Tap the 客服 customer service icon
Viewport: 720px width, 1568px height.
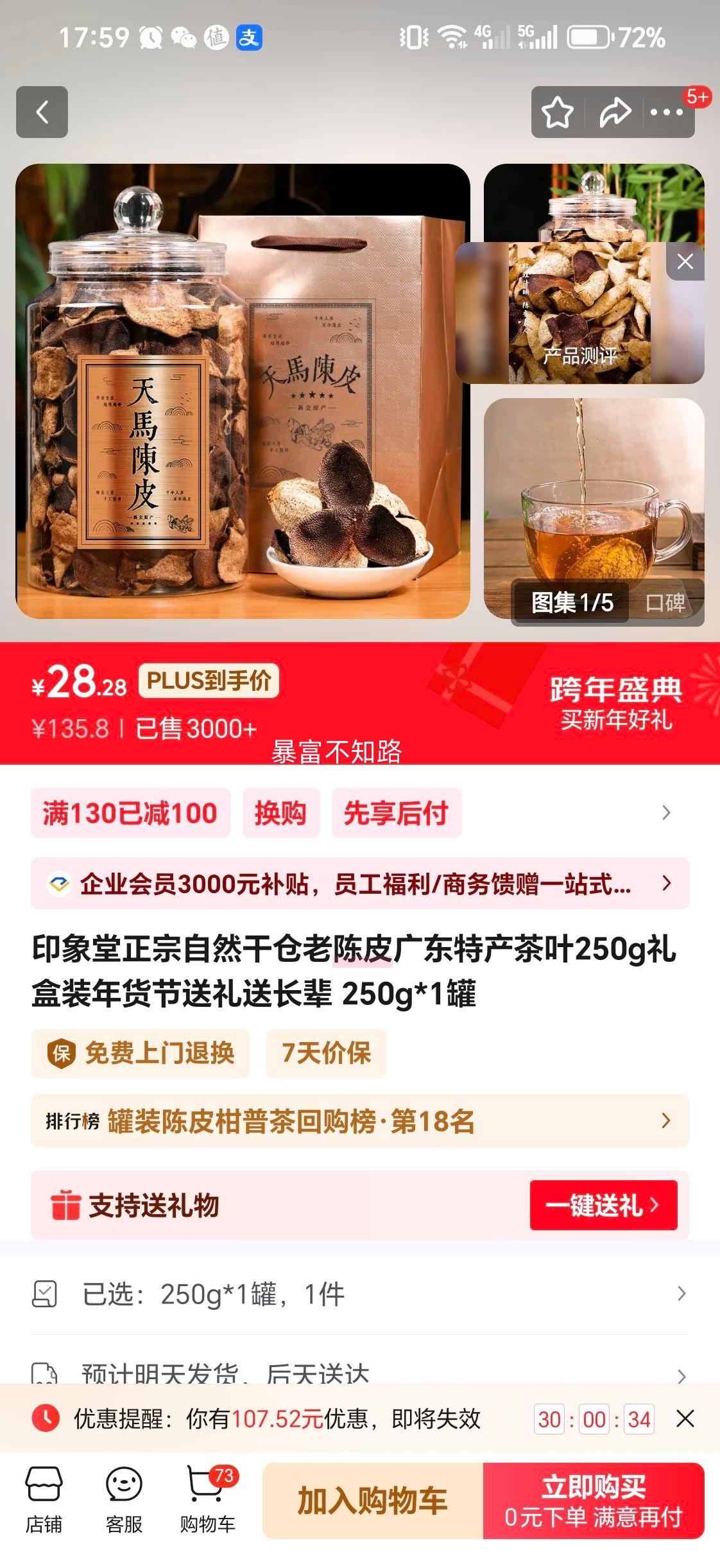(x=122, y=1483)
